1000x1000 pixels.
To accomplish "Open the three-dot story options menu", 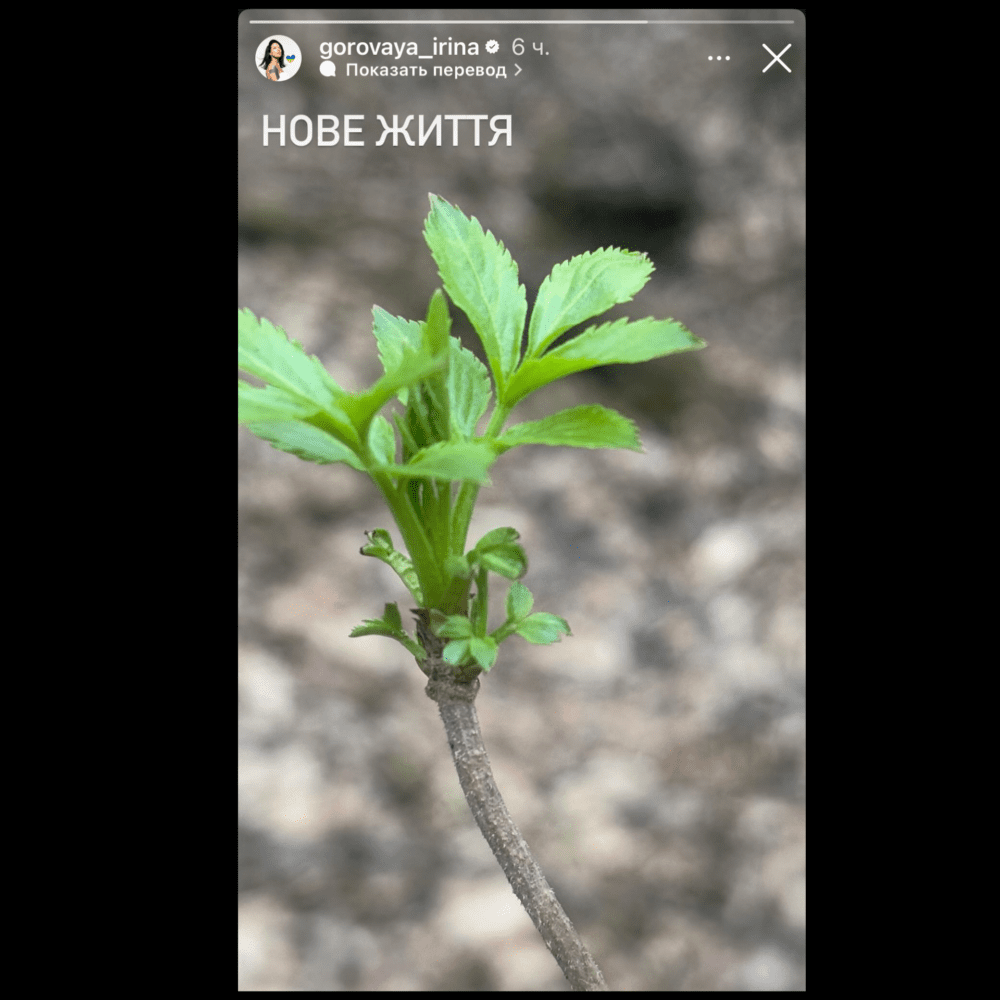I will click(719, 58).
